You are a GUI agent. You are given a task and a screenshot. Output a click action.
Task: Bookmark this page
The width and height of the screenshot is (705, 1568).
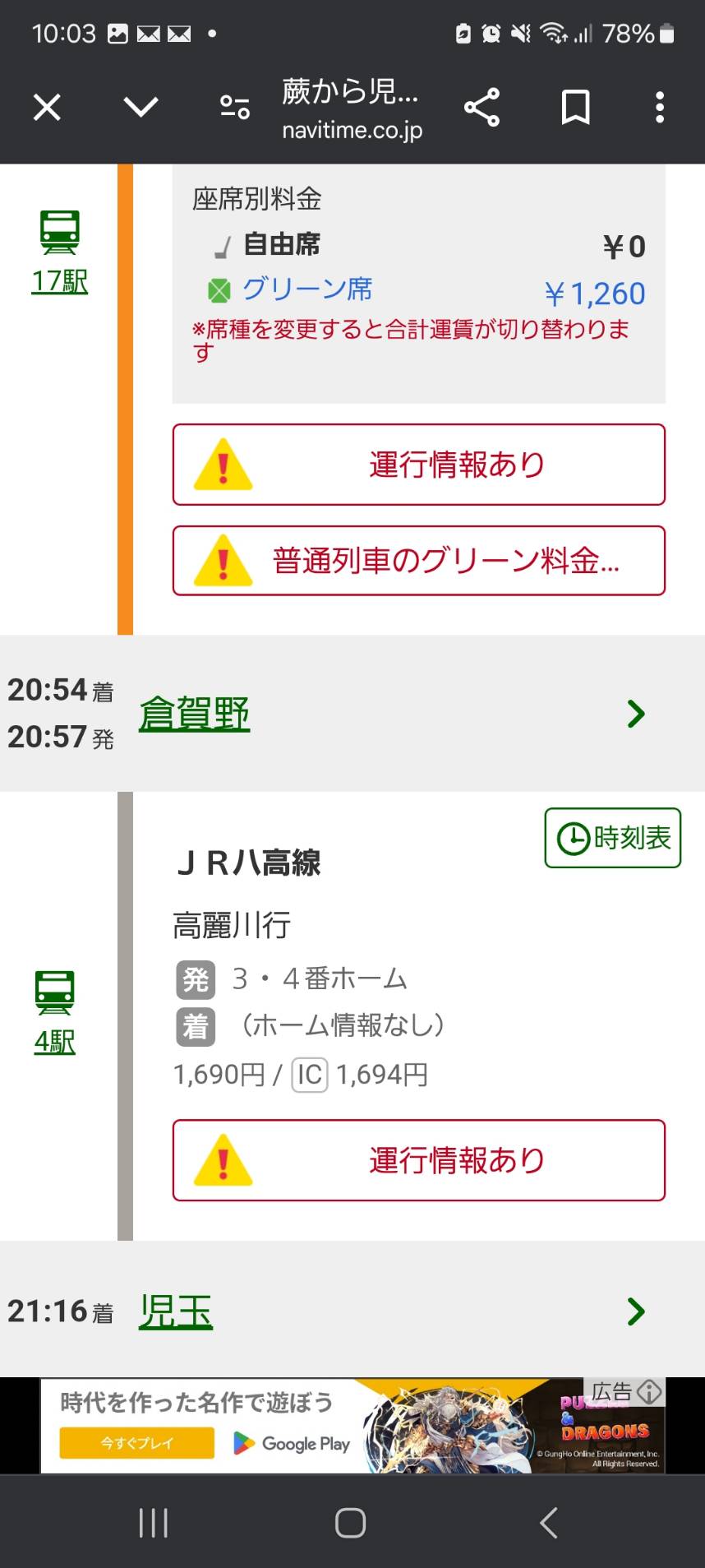point(575,107)
